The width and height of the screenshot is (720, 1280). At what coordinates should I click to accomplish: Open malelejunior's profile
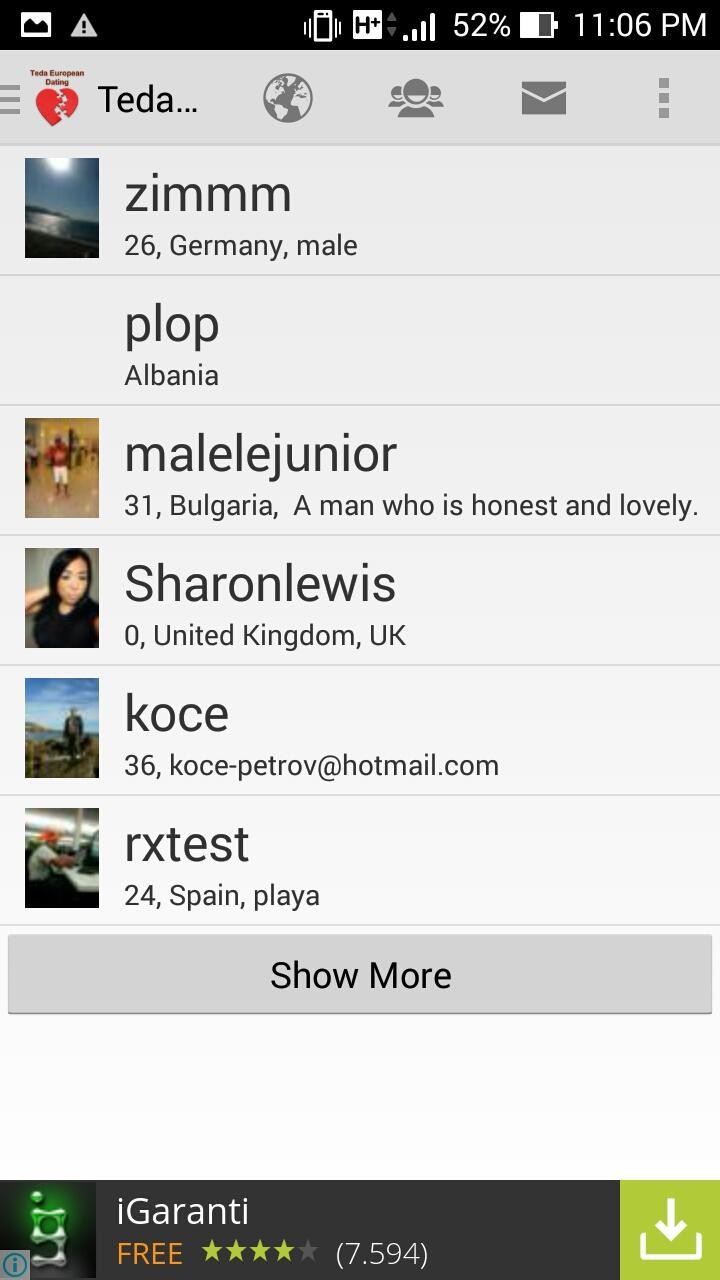(x=360, y=471)
